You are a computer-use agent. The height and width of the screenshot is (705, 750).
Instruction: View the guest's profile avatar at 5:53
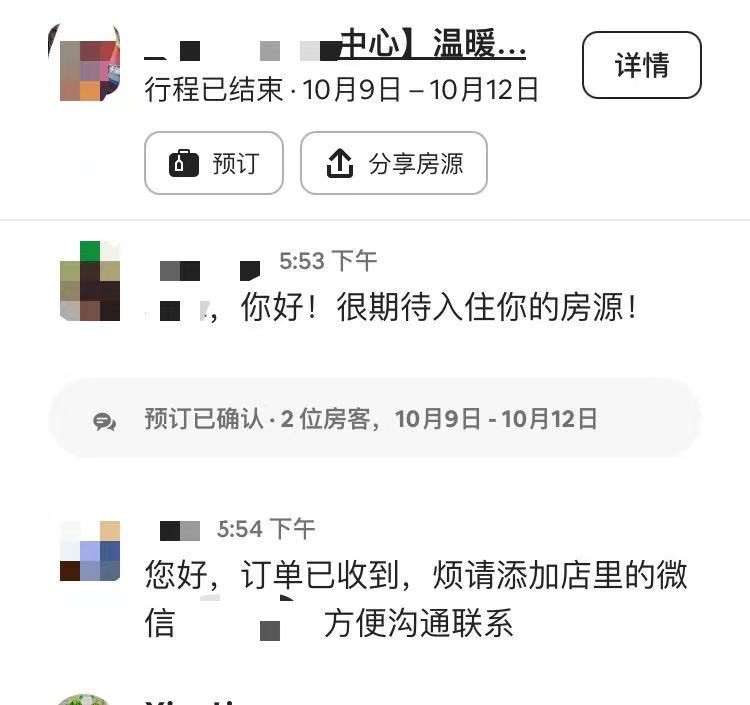pos(90,281)
